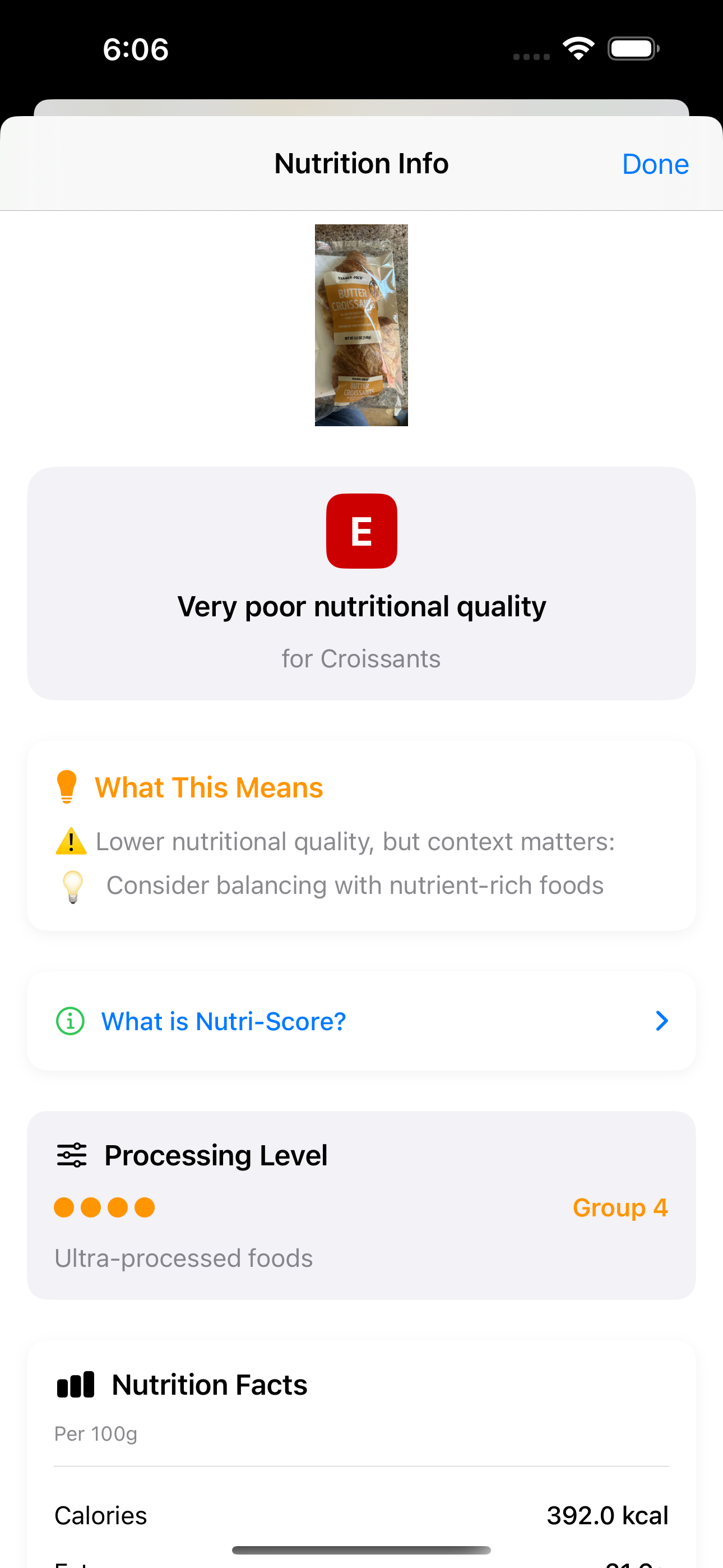Tap the sliders icon next to Processing Level
Viewport: 723px width, 1568px height.
(x=70, y=1154)
